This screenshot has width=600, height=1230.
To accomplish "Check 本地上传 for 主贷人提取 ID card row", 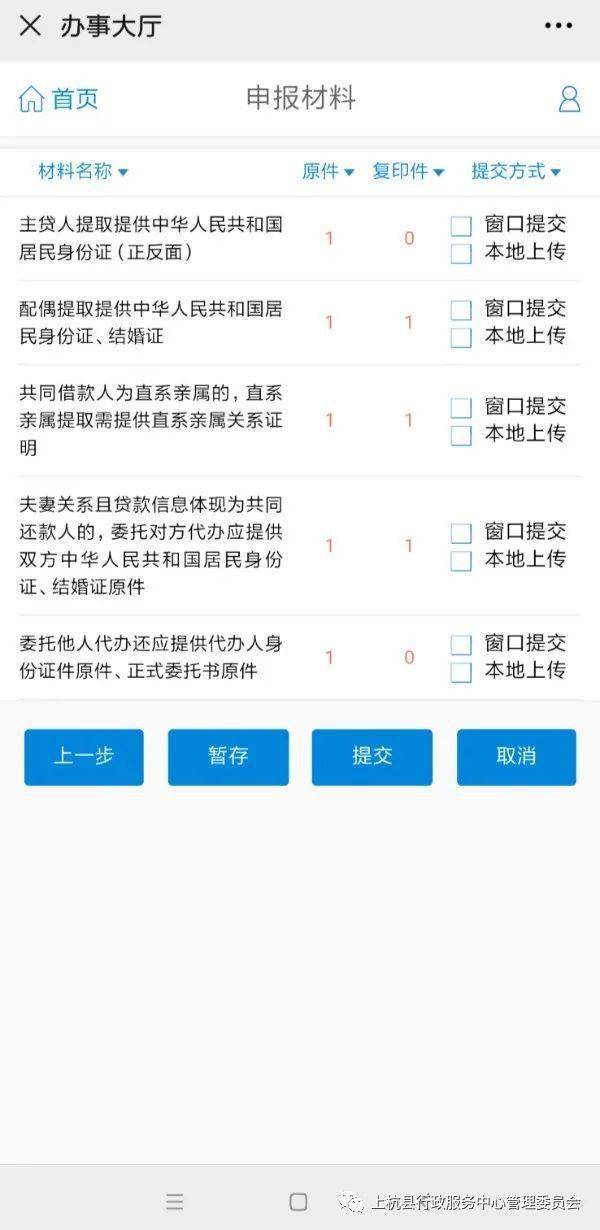I will (x=460, y=254).
